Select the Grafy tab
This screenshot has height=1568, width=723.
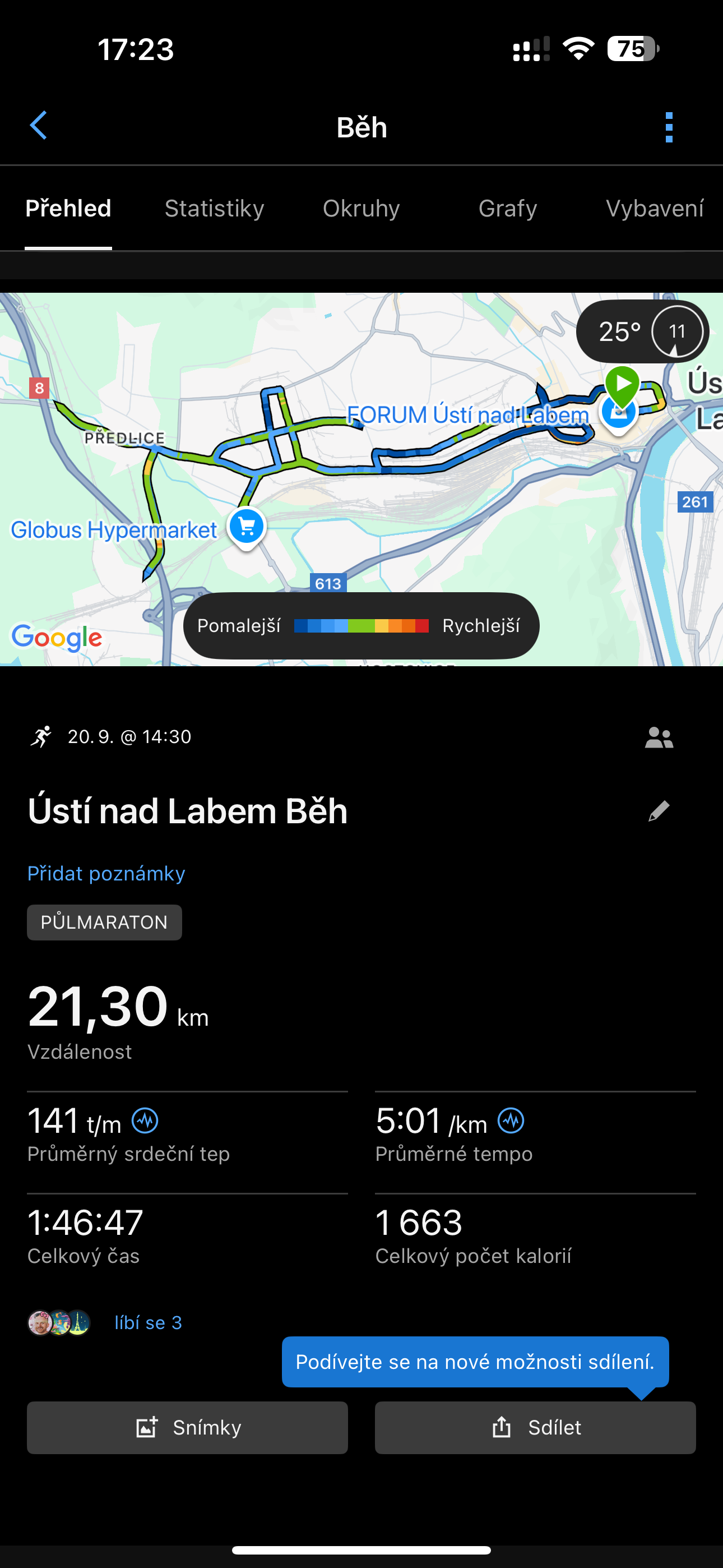tap(508, 209)
